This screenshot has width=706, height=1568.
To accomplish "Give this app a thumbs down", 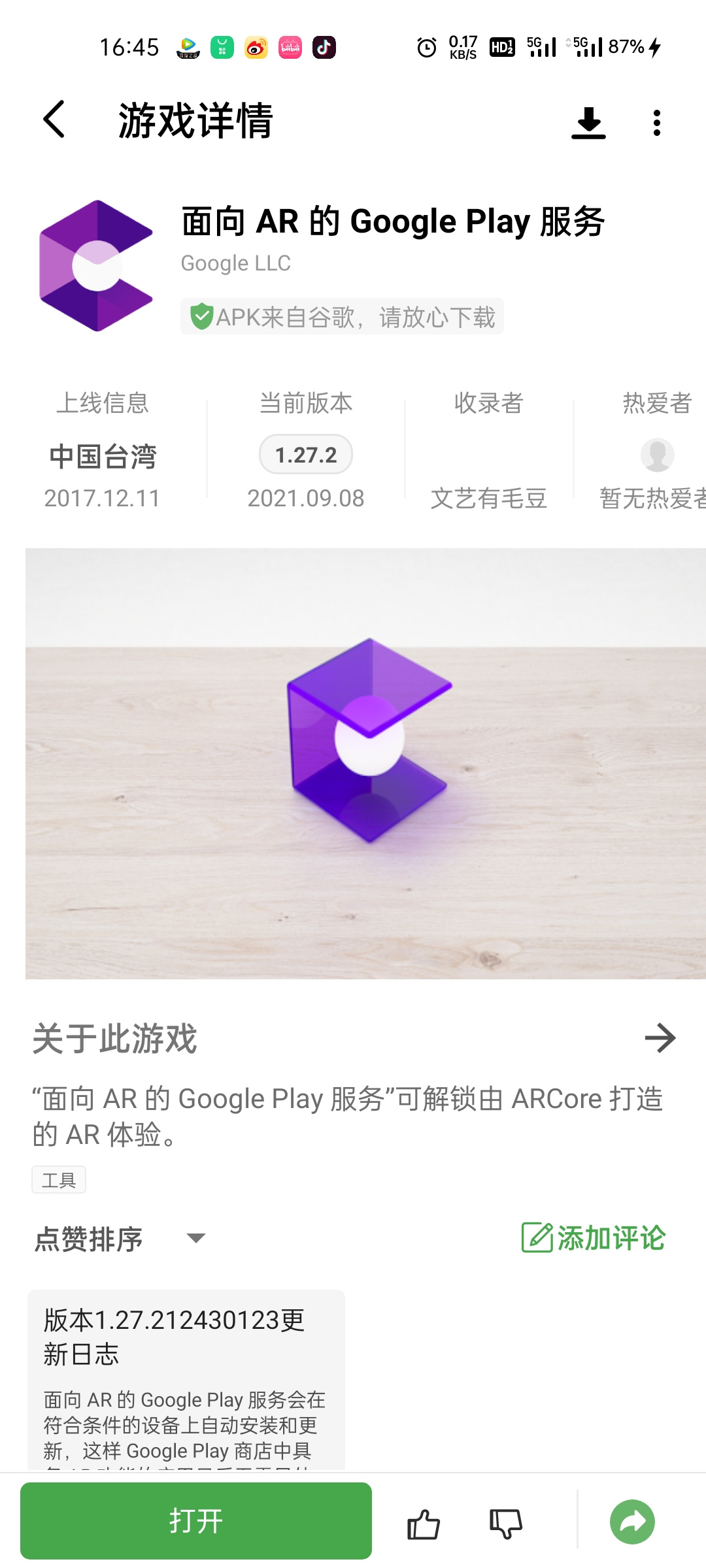I will 506,1524.
